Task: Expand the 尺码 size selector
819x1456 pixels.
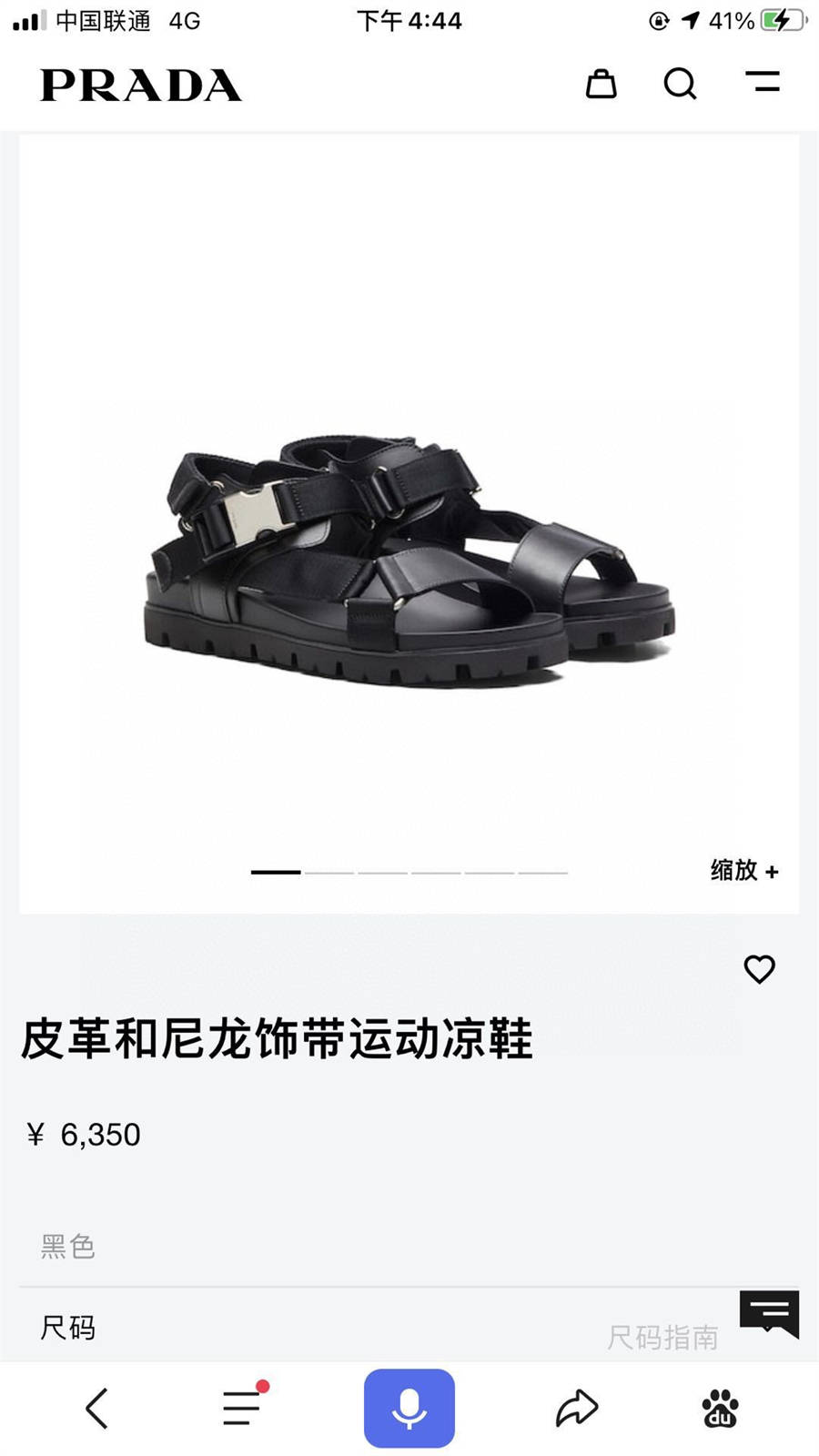Action: click(68, 1328)
